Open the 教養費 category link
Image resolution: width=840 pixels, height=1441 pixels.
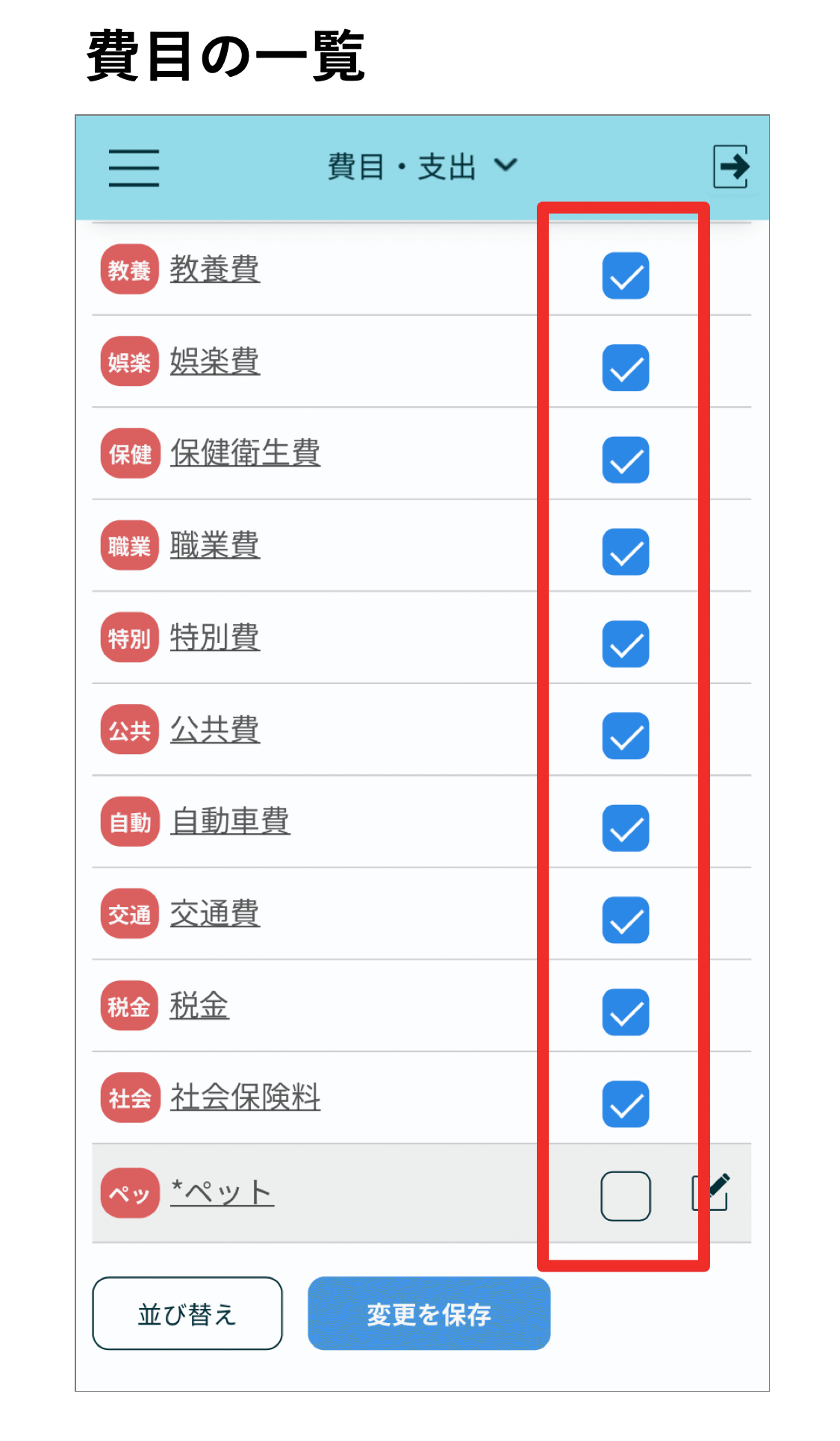coord(214,269)
